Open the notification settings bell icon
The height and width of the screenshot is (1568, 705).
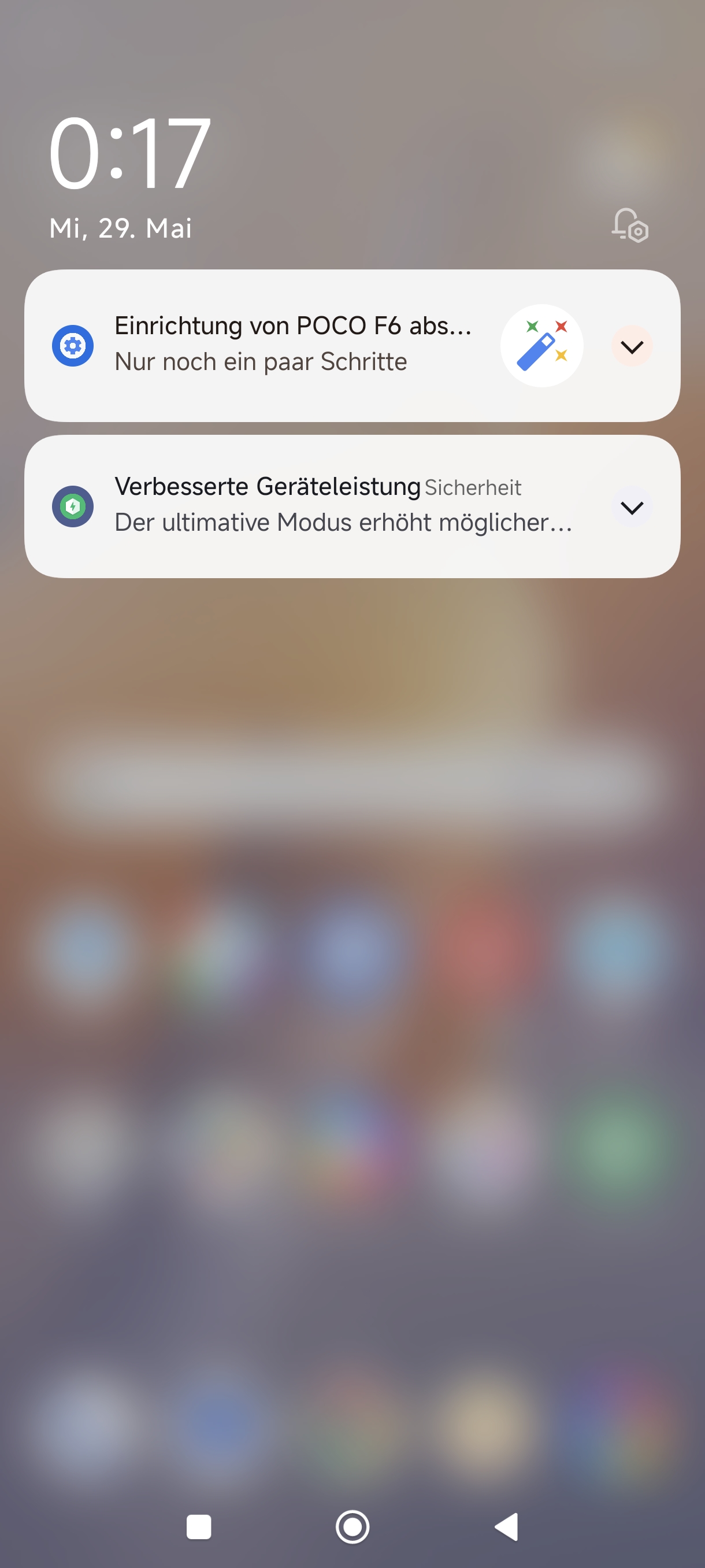[629, 225]
